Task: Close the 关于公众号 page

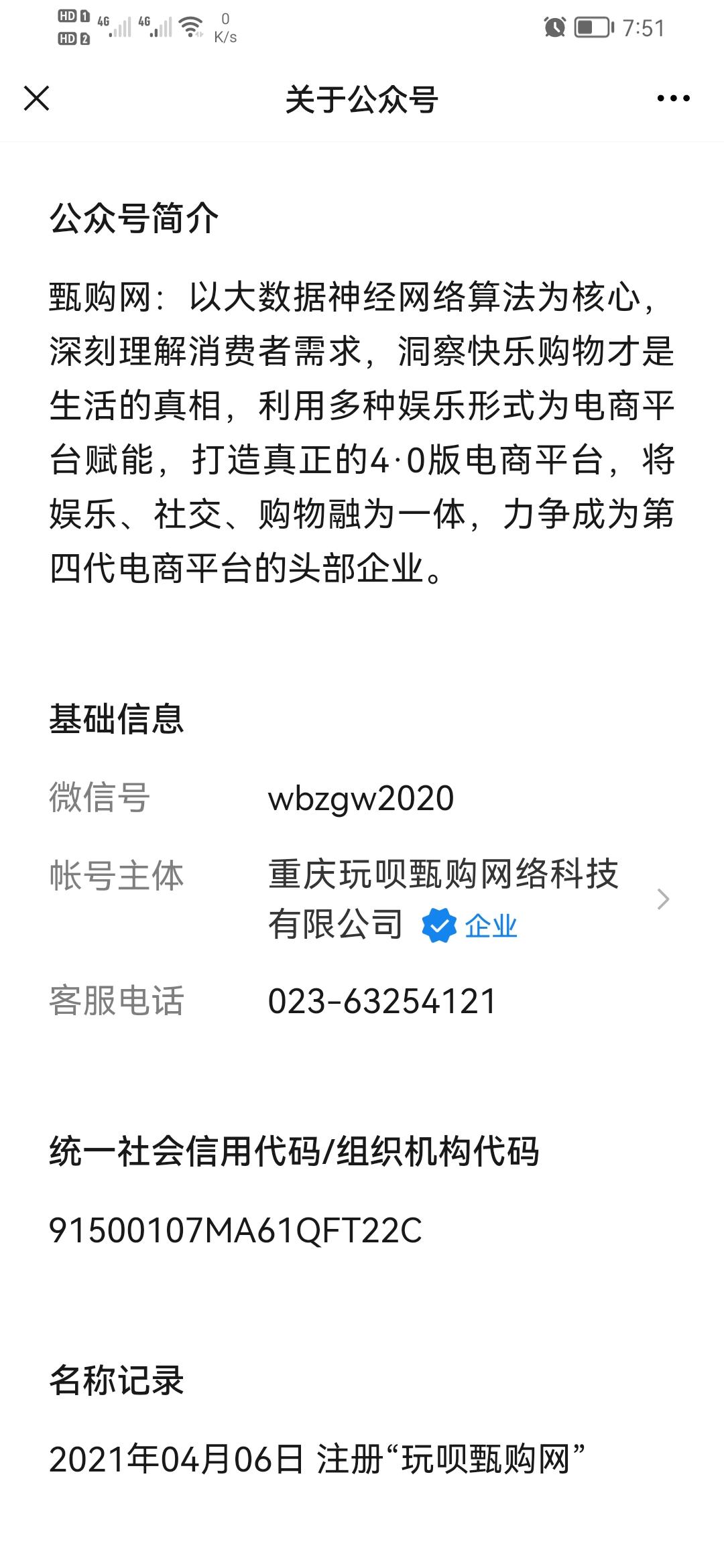Action: point(35,99)
